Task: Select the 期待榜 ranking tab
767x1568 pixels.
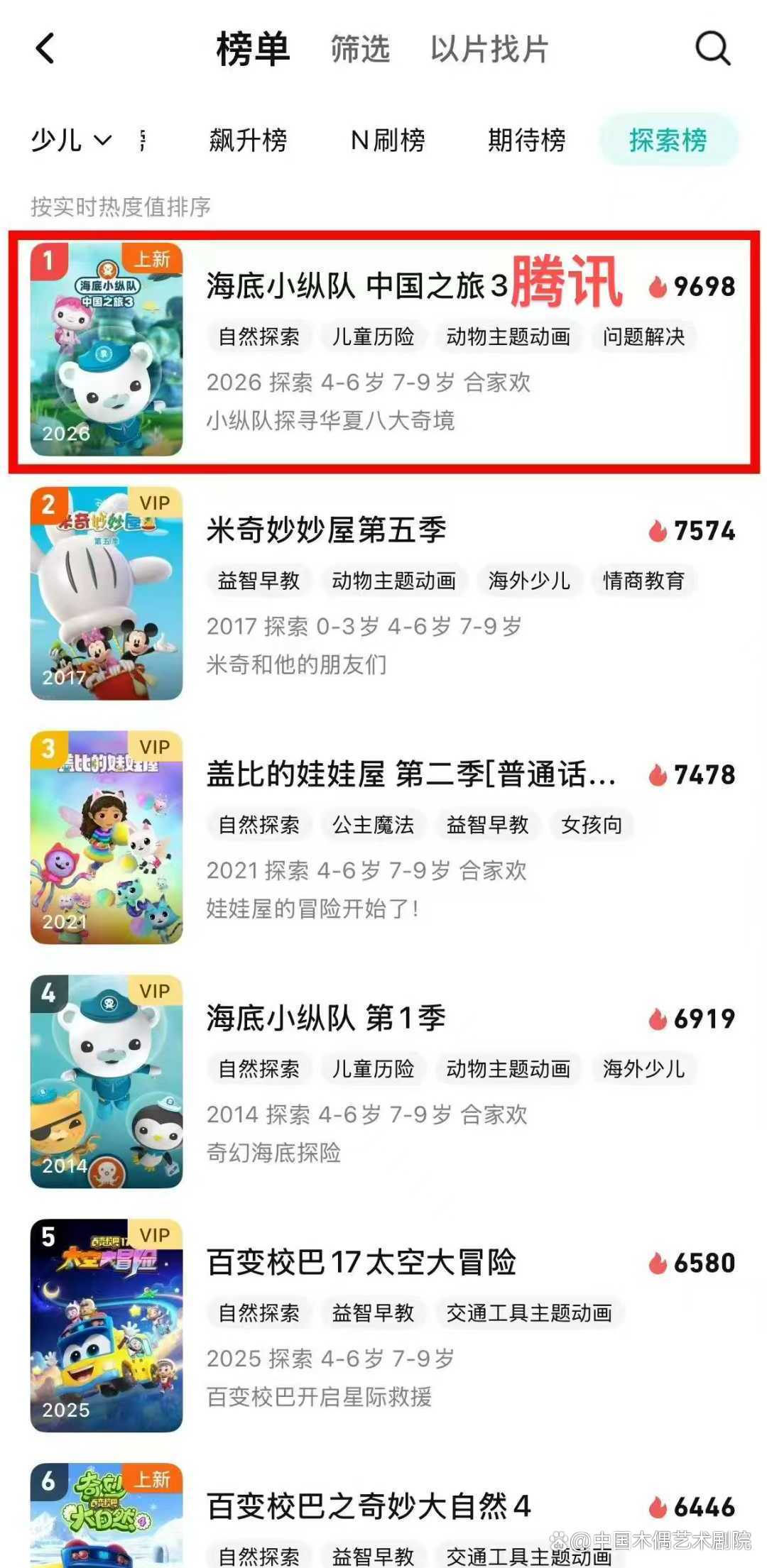Action: (x=526, y=140)
